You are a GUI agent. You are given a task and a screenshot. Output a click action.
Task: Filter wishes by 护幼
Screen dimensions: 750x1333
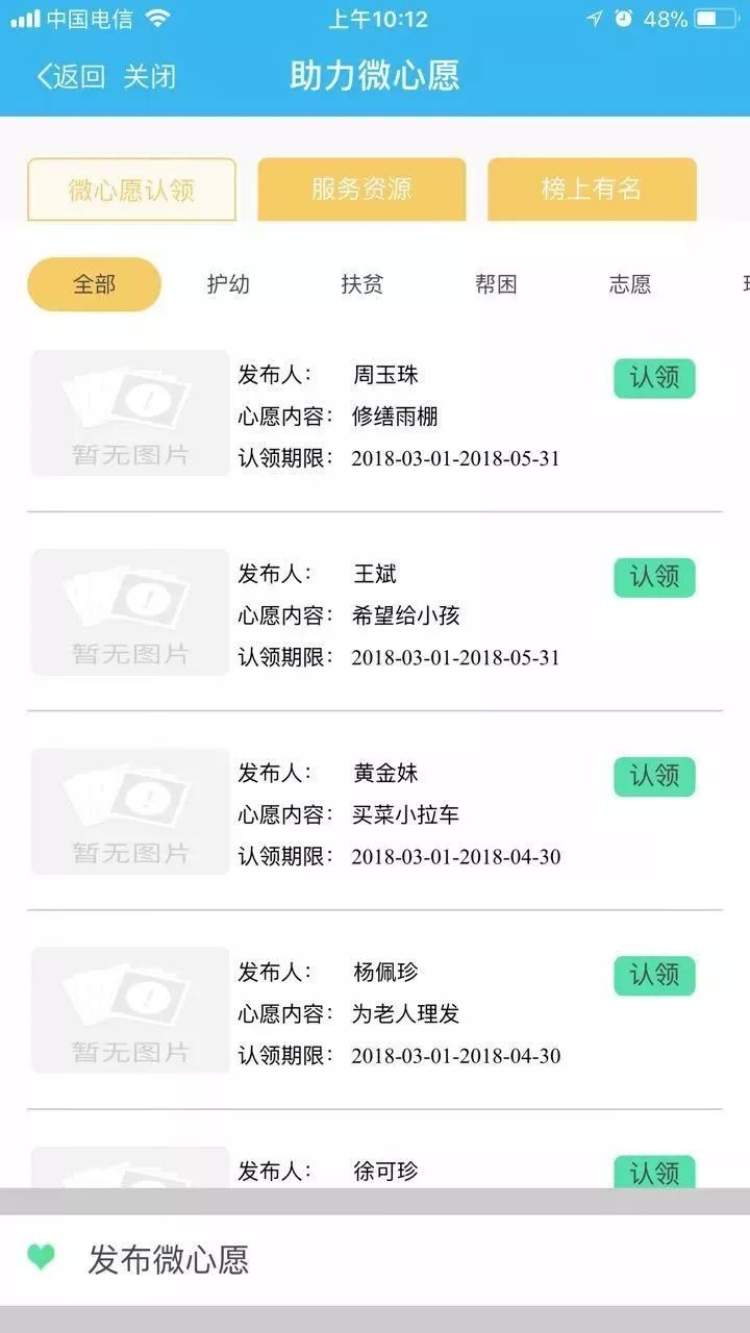click(228, 284)
